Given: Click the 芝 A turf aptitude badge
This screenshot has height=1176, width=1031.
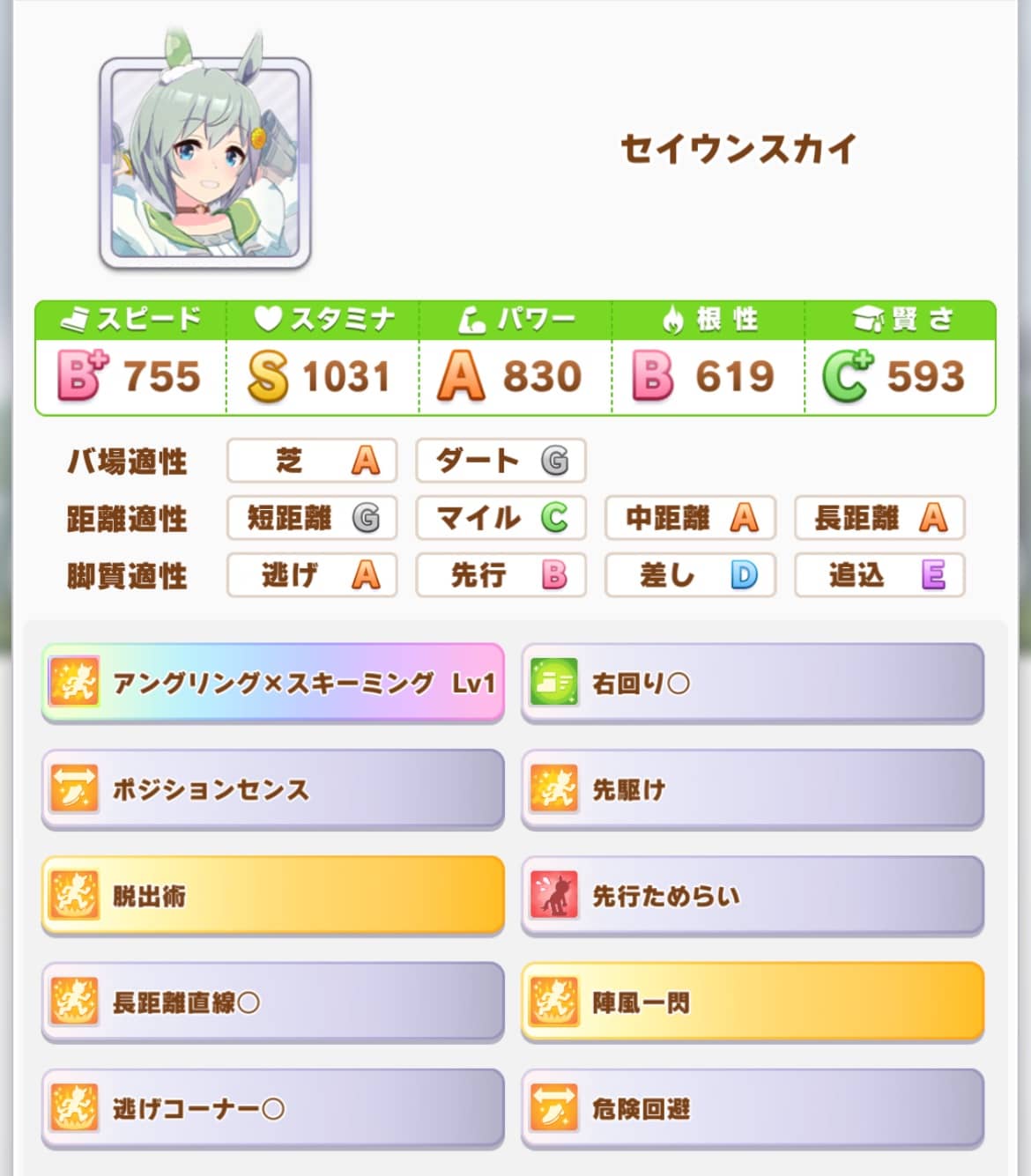Looking at the screenshot, I should point(311,461).
